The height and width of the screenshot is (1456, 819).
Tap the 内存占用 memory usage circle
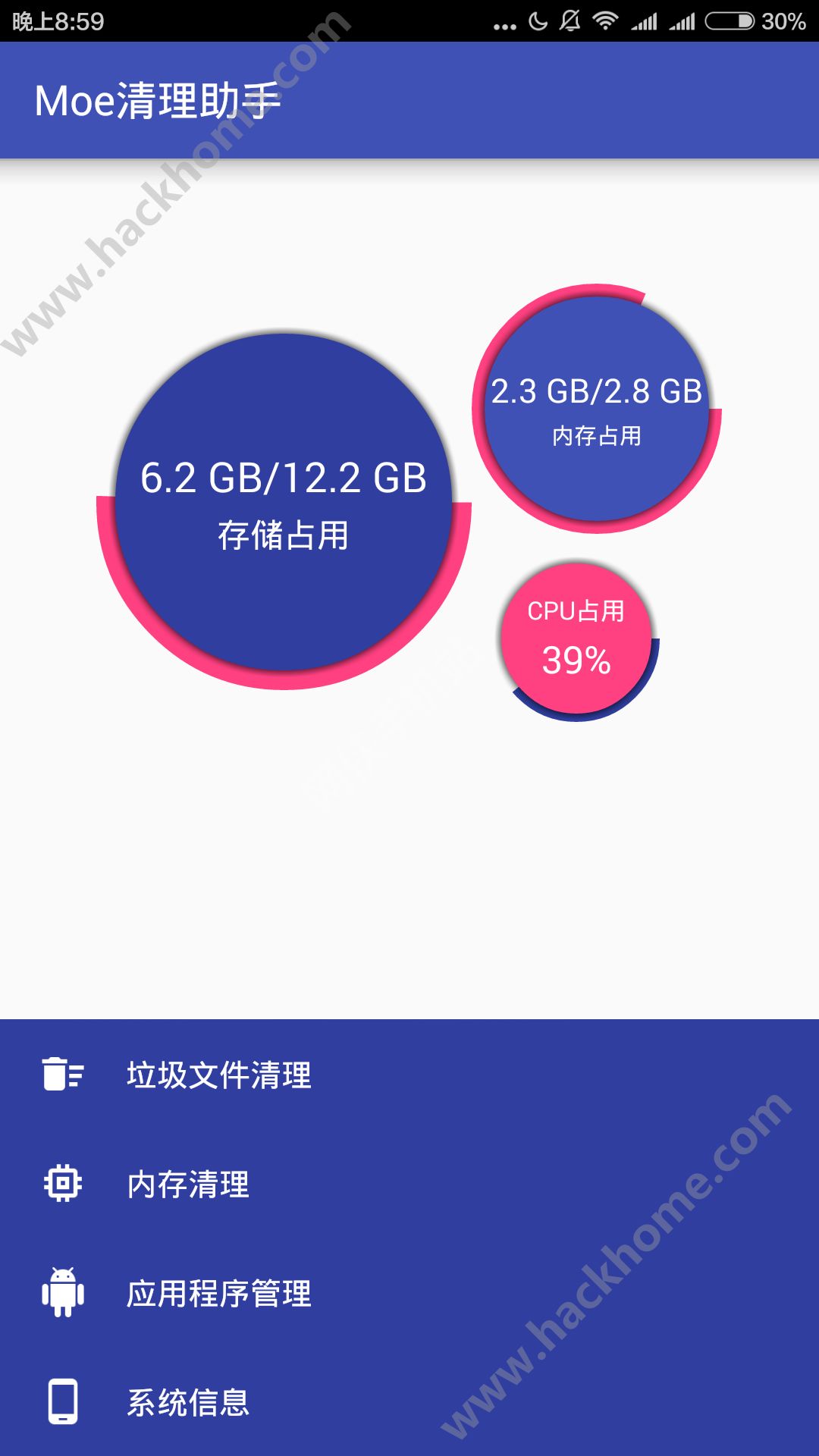click(597, 409)
